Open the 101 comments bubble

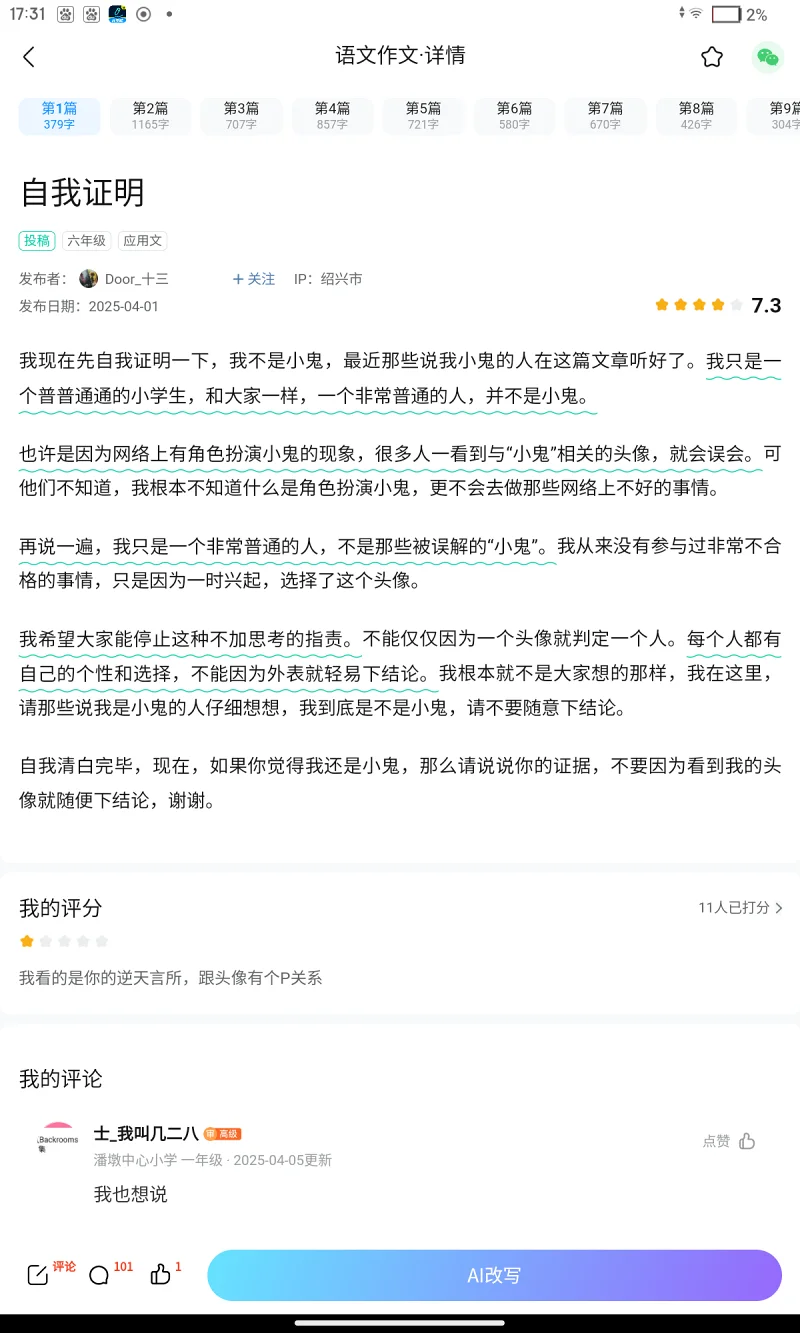coord(99,1274)
